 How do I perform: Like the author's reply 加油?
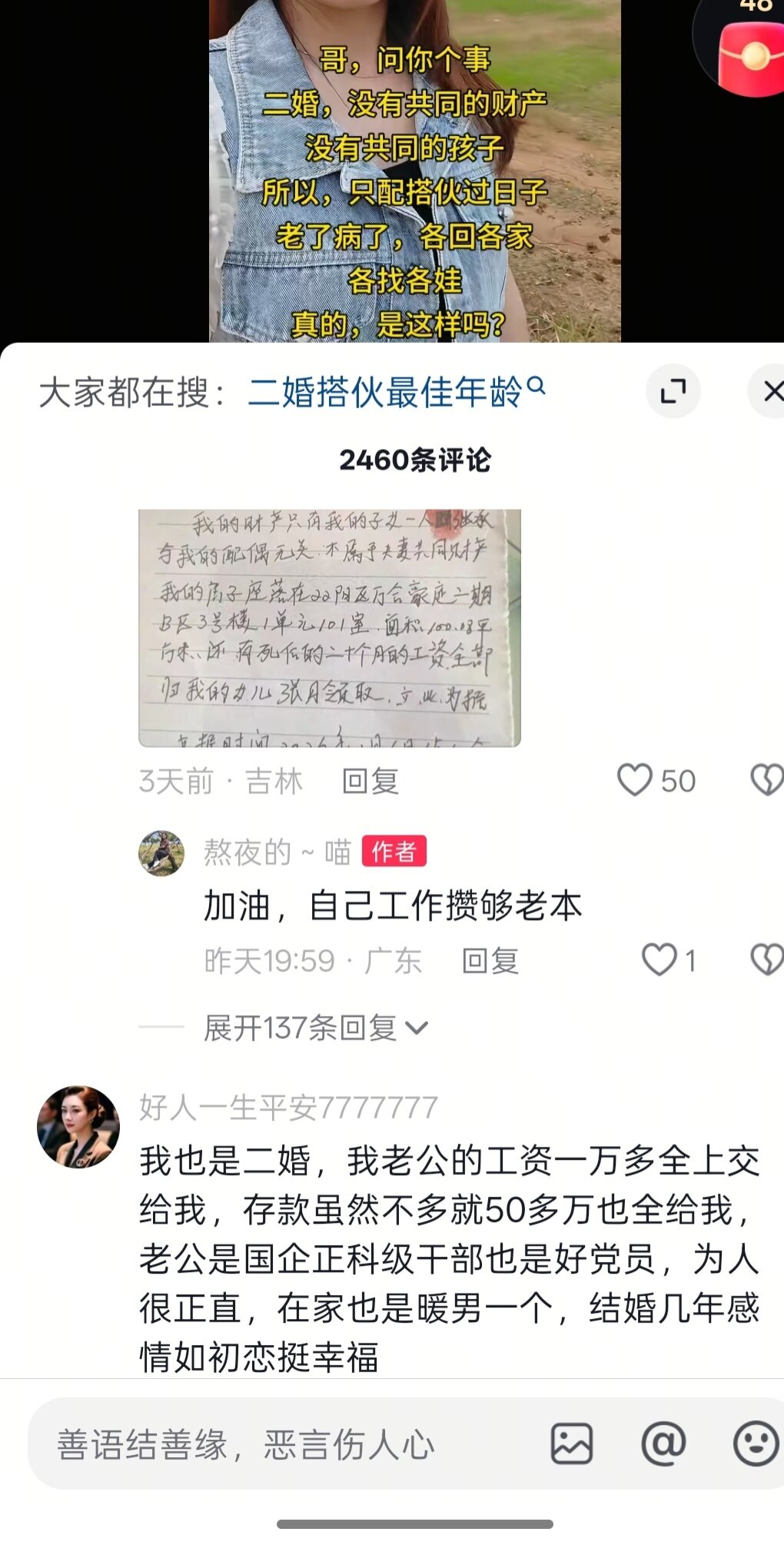click(659, 960)
